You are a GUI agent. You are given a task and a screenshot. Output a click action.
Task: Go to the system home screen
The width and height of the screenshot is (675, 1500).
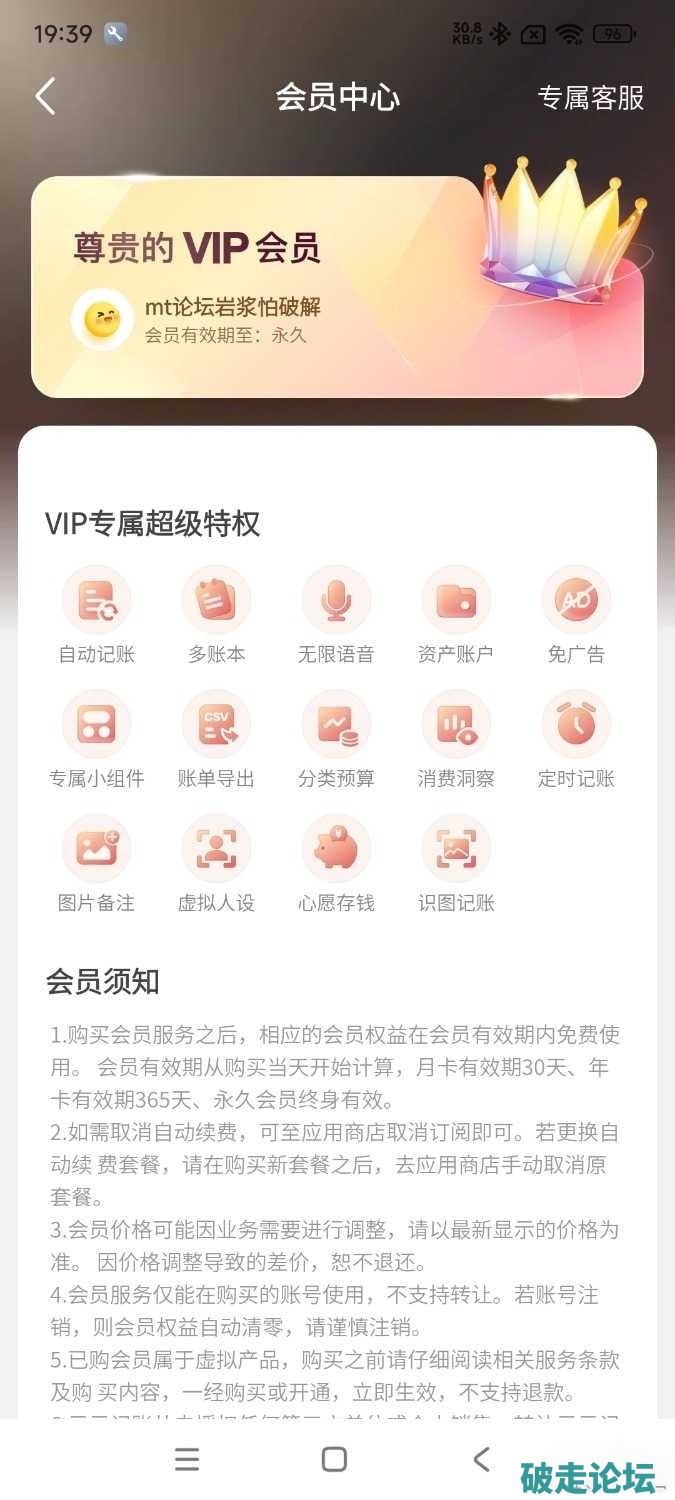pyautogui.click(x=335, y=1459)
